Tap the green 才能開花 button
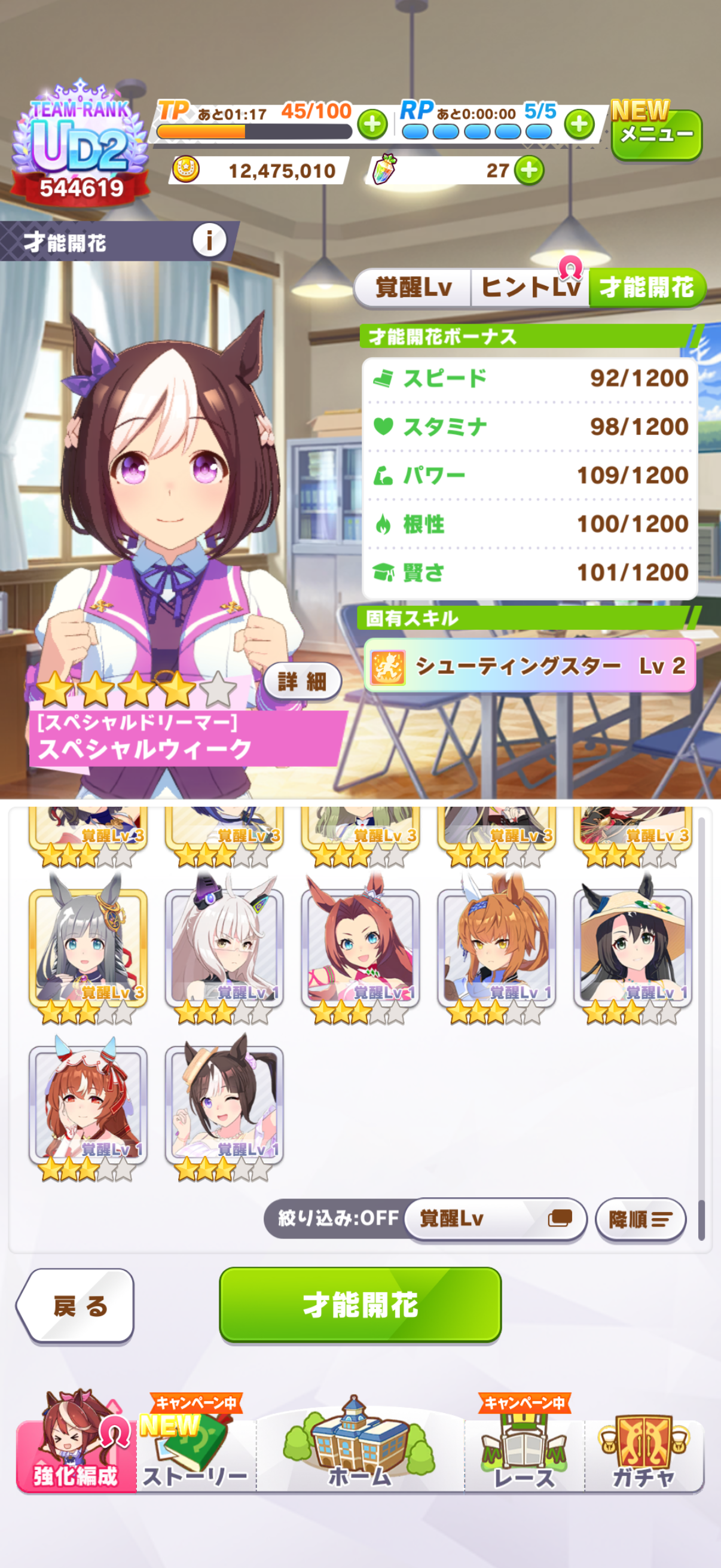 (360, 1305)
